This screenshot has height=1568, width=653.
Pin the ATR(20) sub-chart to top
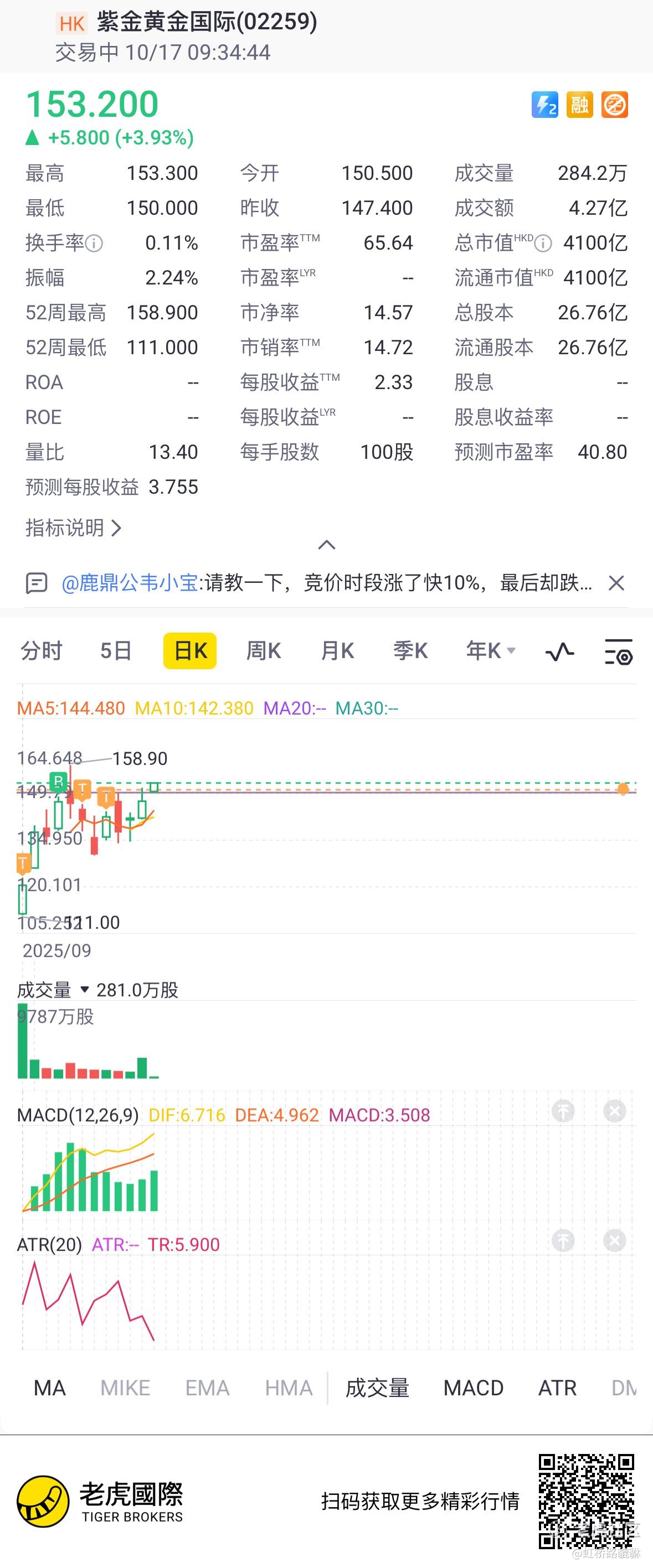(563, 1240)
